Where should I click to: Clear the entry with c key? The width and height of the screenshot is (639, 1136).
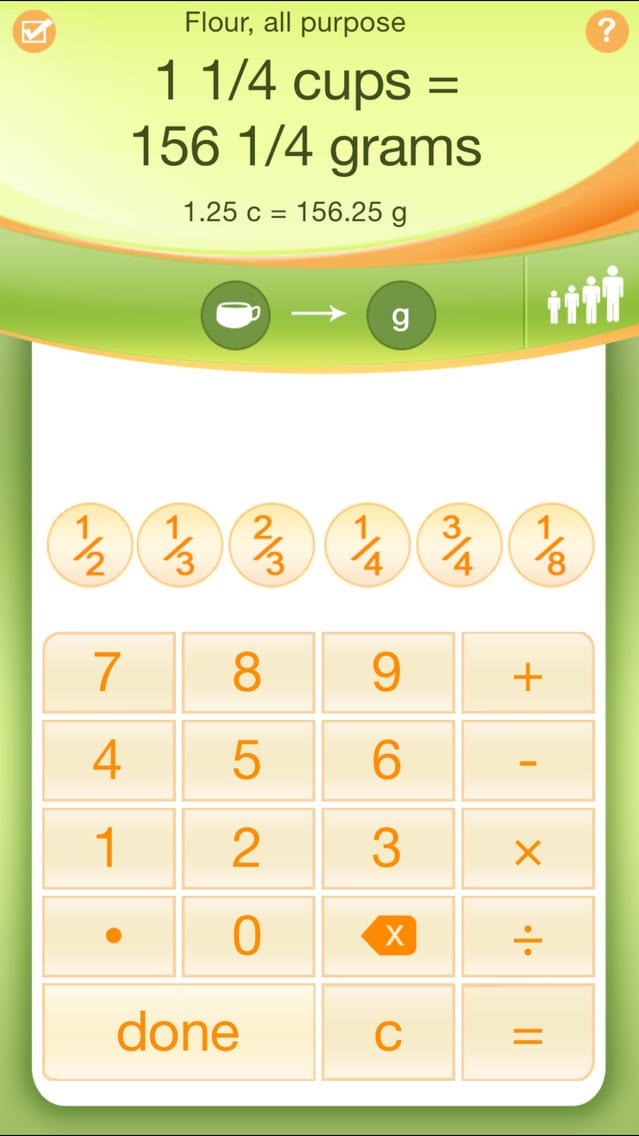tap(388, 1032)
